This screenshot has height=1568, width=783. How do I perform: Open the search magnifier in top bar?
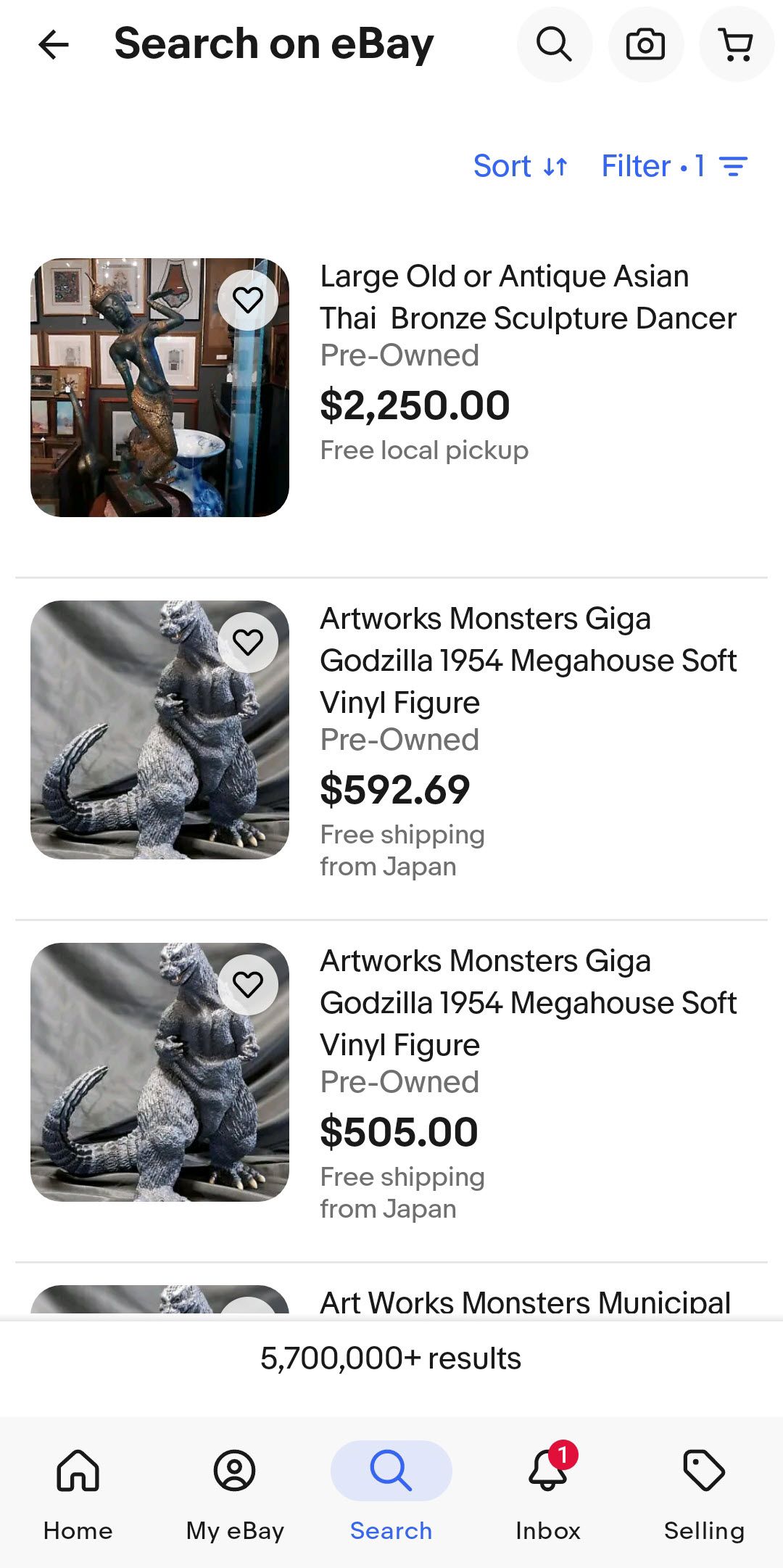[x=554, y=44]
